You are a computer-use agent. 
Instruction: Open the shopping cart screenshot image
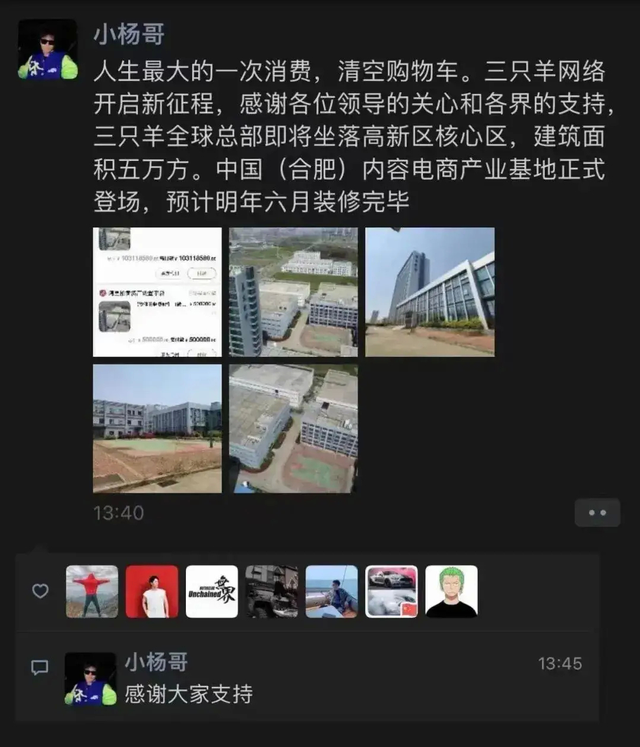pyautogui.click(x=157, y=292)
